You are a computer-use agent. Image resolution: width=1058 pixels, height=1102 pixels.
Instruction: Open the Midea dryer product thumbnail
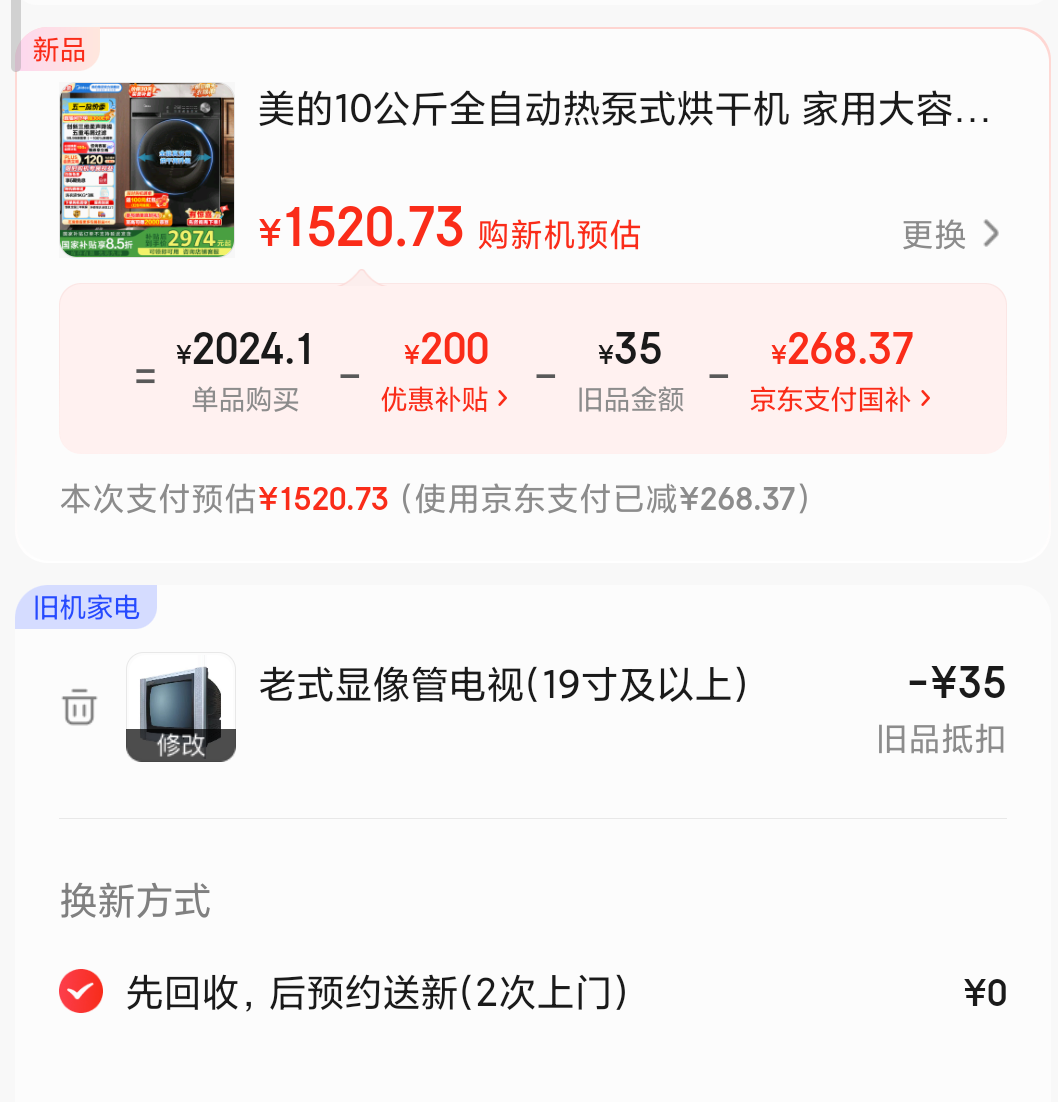coord(147,168)
